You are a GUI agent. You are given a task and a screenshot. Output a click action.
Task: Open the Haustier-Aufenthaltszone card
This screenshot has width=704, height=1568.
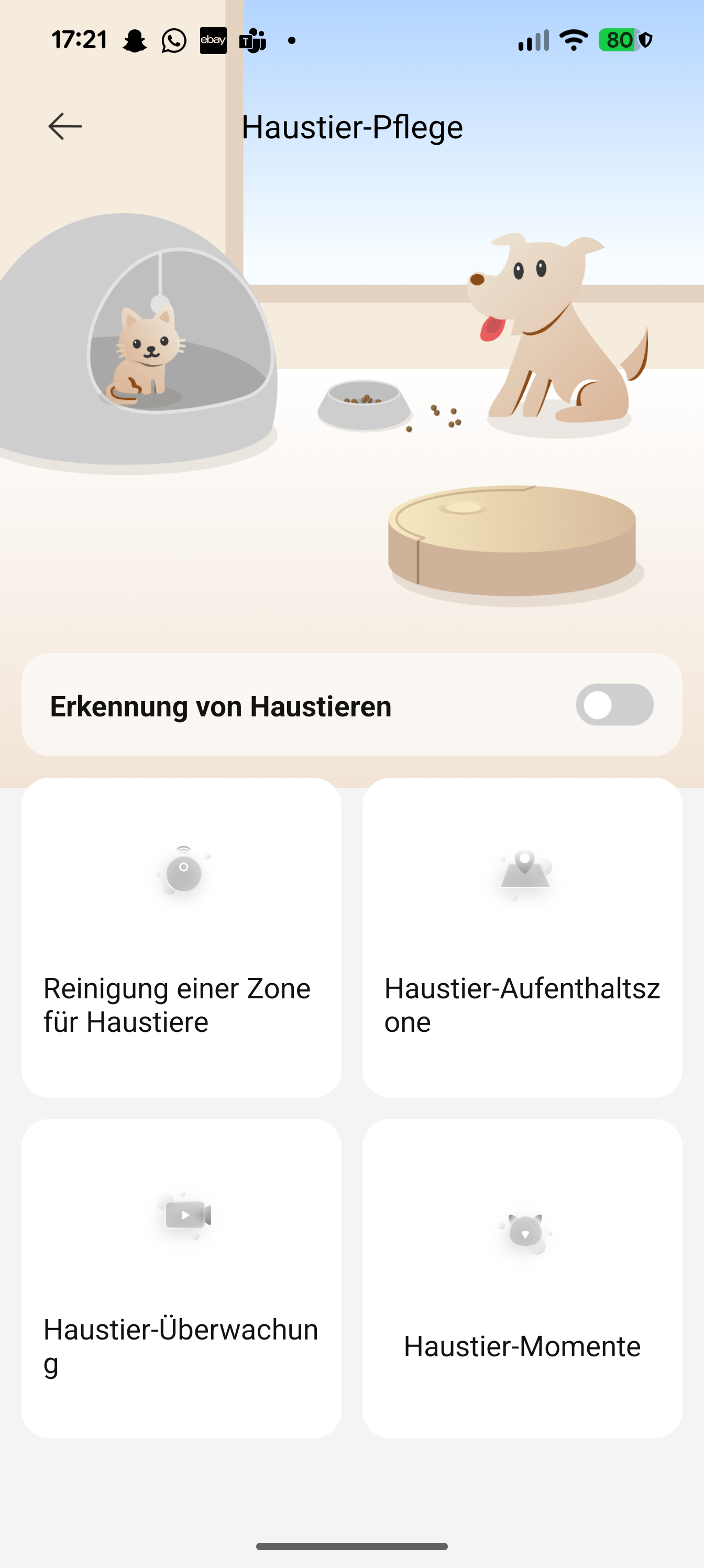(522, 938)
